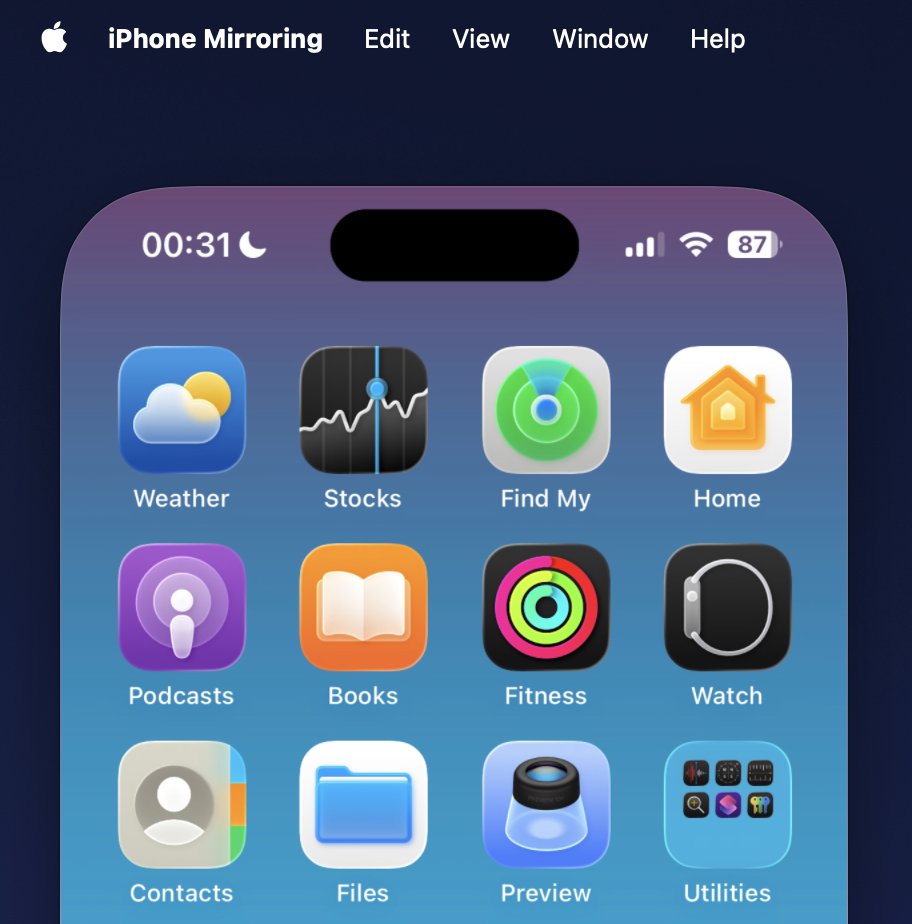
Task: Open the Utilities folder
Action: pyautogui.click(x=727, y=804)
